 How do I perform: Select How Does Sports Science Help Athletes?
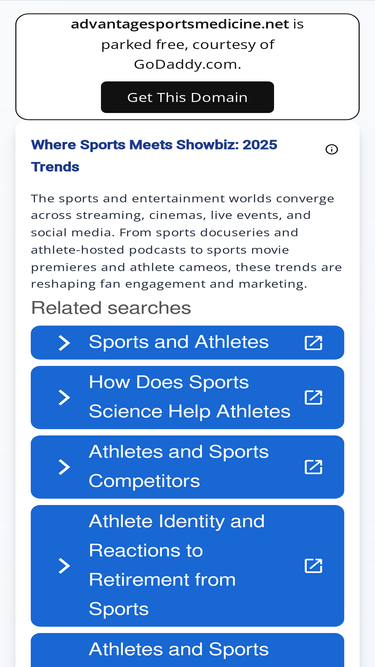(187, 397)
